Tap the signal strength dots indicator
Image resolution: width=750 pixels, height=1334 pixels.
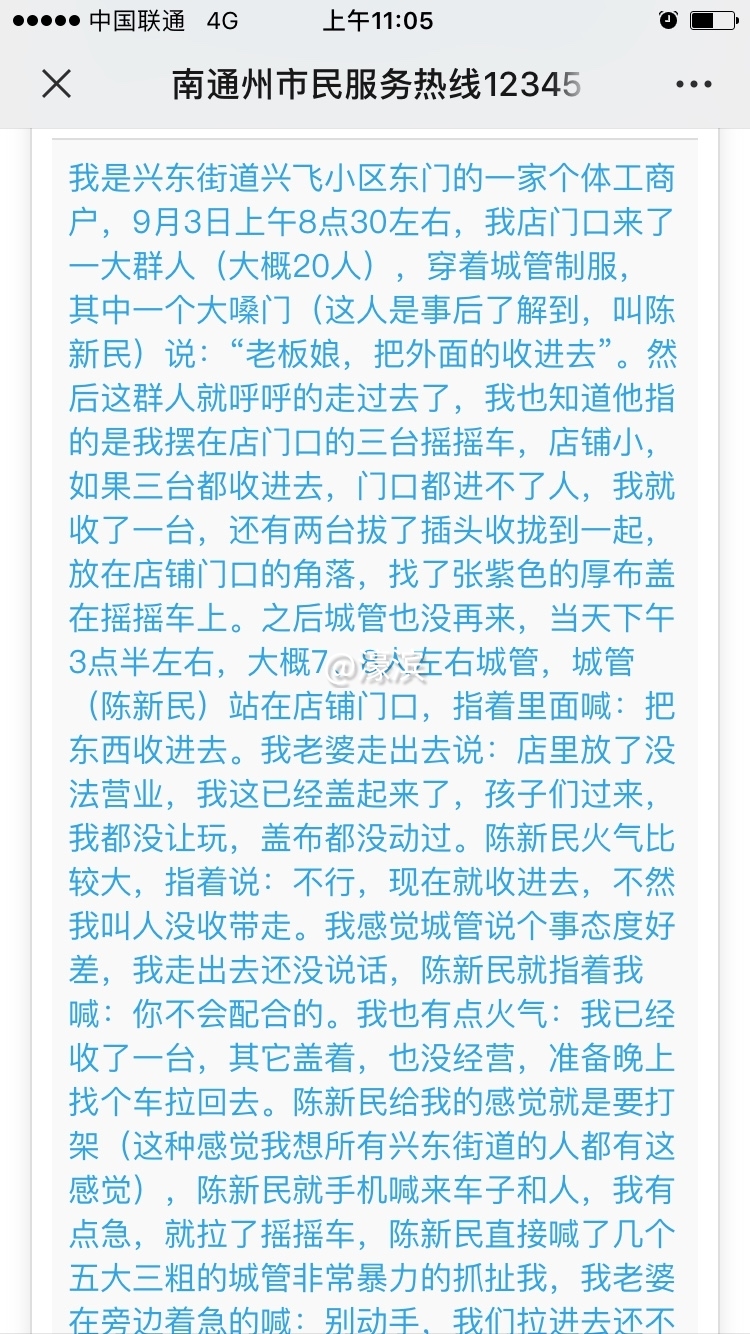(48, 18)
